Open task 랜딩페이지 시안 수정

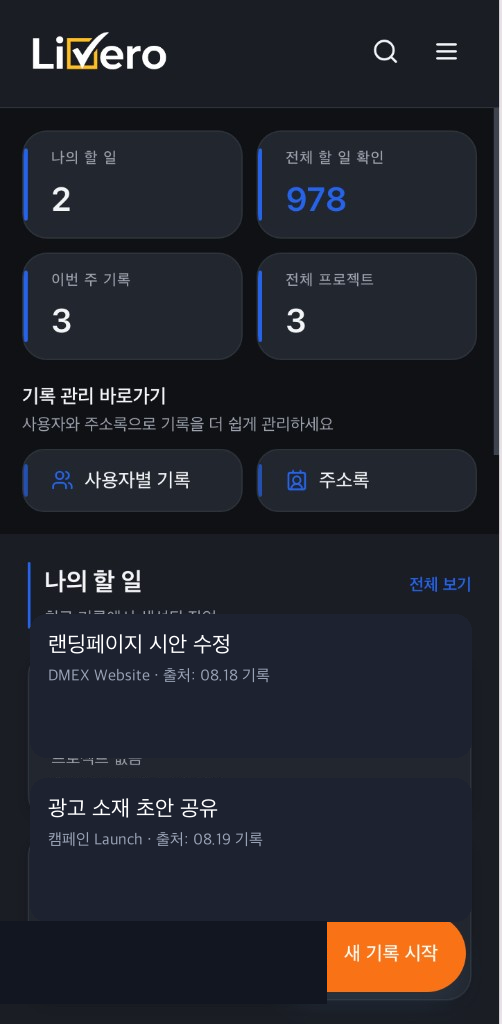pyautogui.click(x=251, y=686)
